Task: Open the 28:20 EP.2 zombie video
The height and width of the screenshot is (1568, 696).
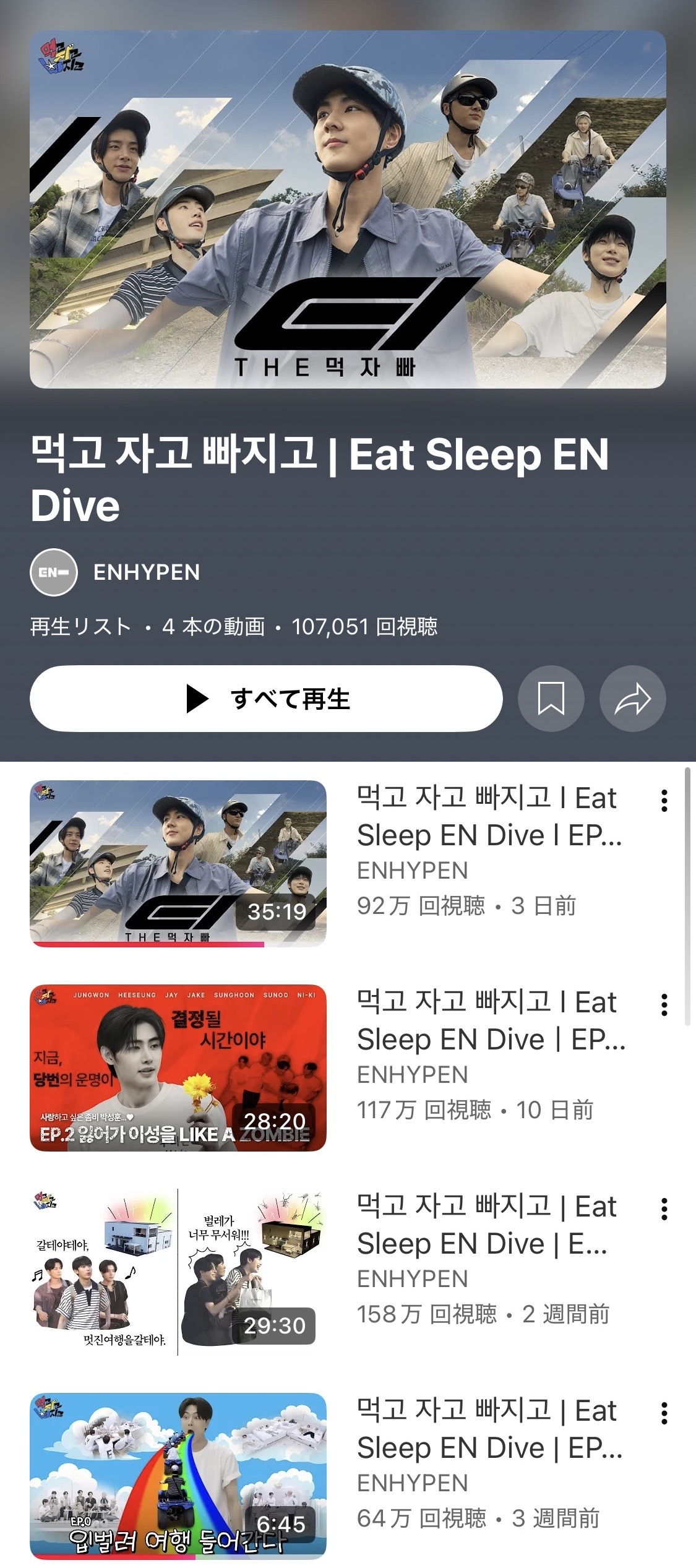Action: click(x=178, y=1067)
